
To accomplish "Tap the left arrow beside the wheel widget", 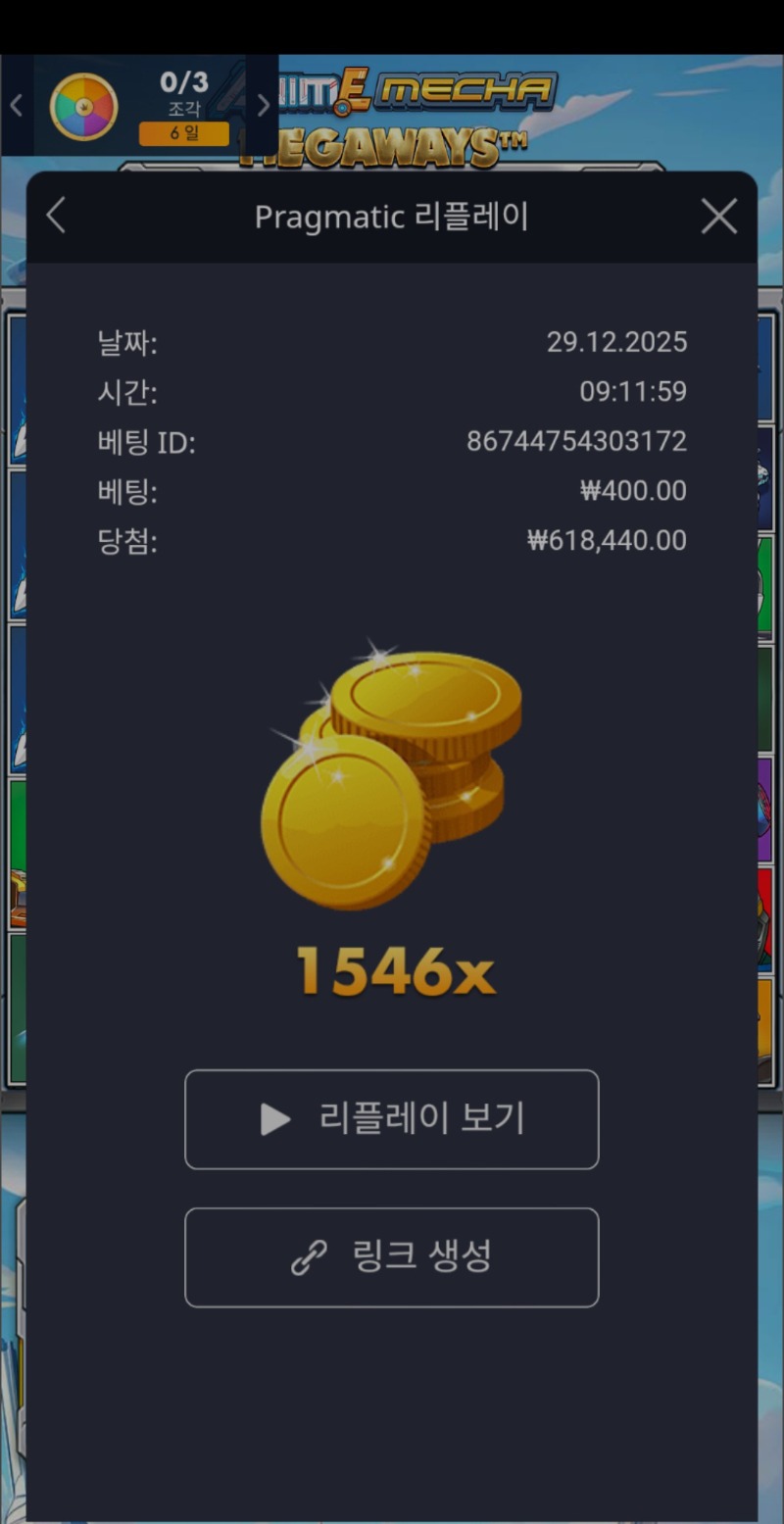I will pos(16,106).
